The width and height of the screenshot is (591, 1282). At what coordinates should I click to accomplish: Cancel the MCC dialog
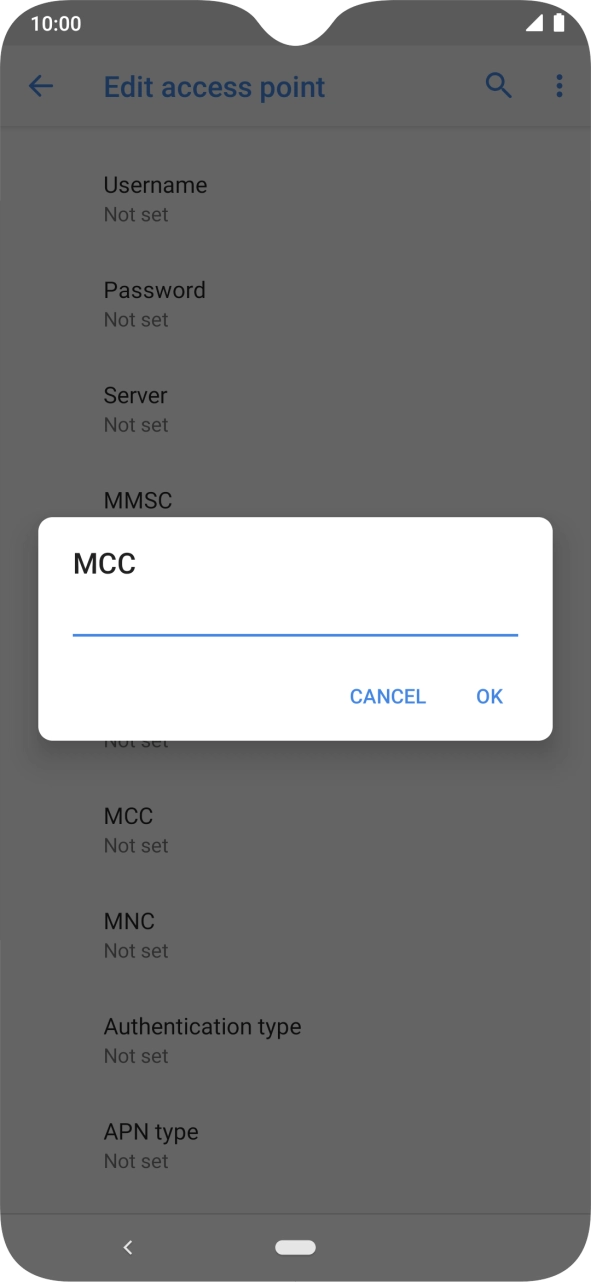[388, 697]
